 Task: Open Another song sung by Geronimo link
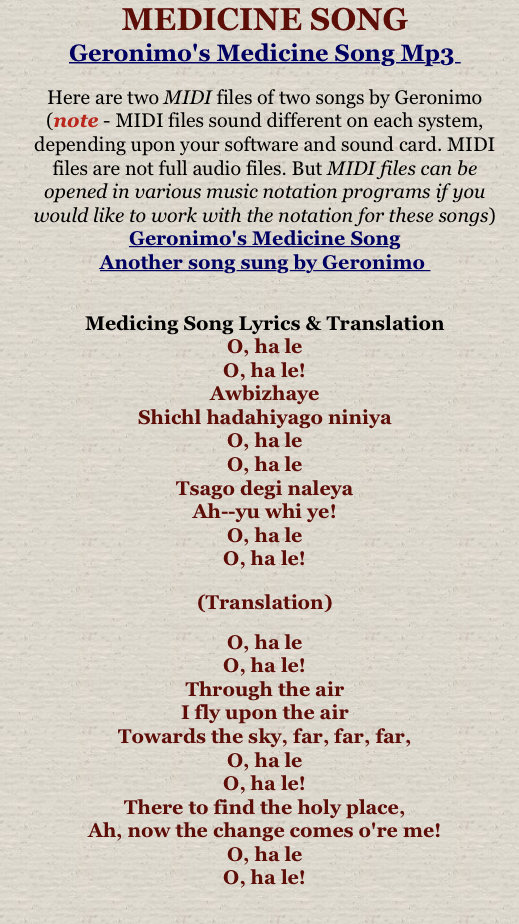coord(265,262)
